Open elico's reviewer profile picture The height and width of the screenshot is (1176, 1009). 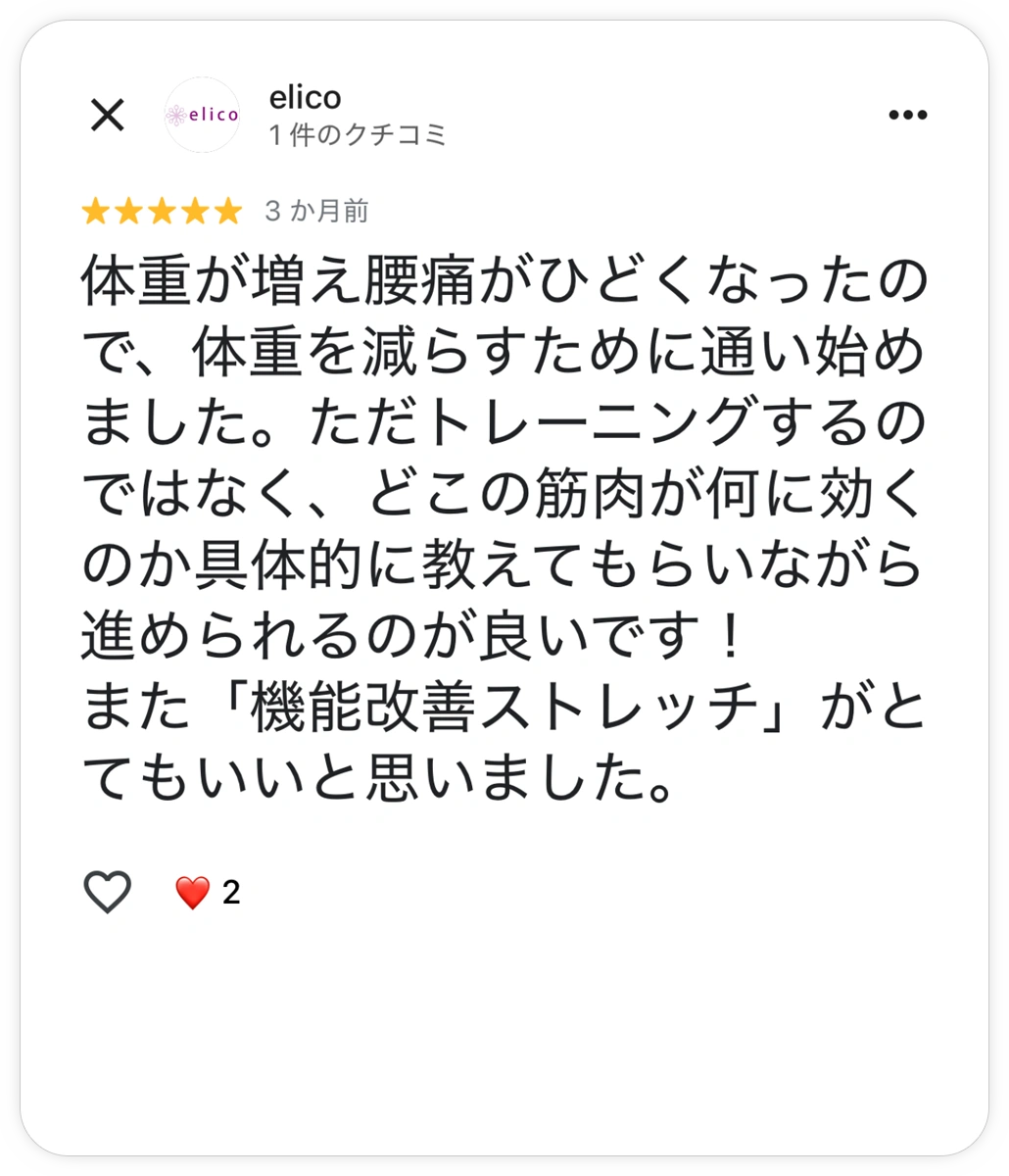coord(203,115)
